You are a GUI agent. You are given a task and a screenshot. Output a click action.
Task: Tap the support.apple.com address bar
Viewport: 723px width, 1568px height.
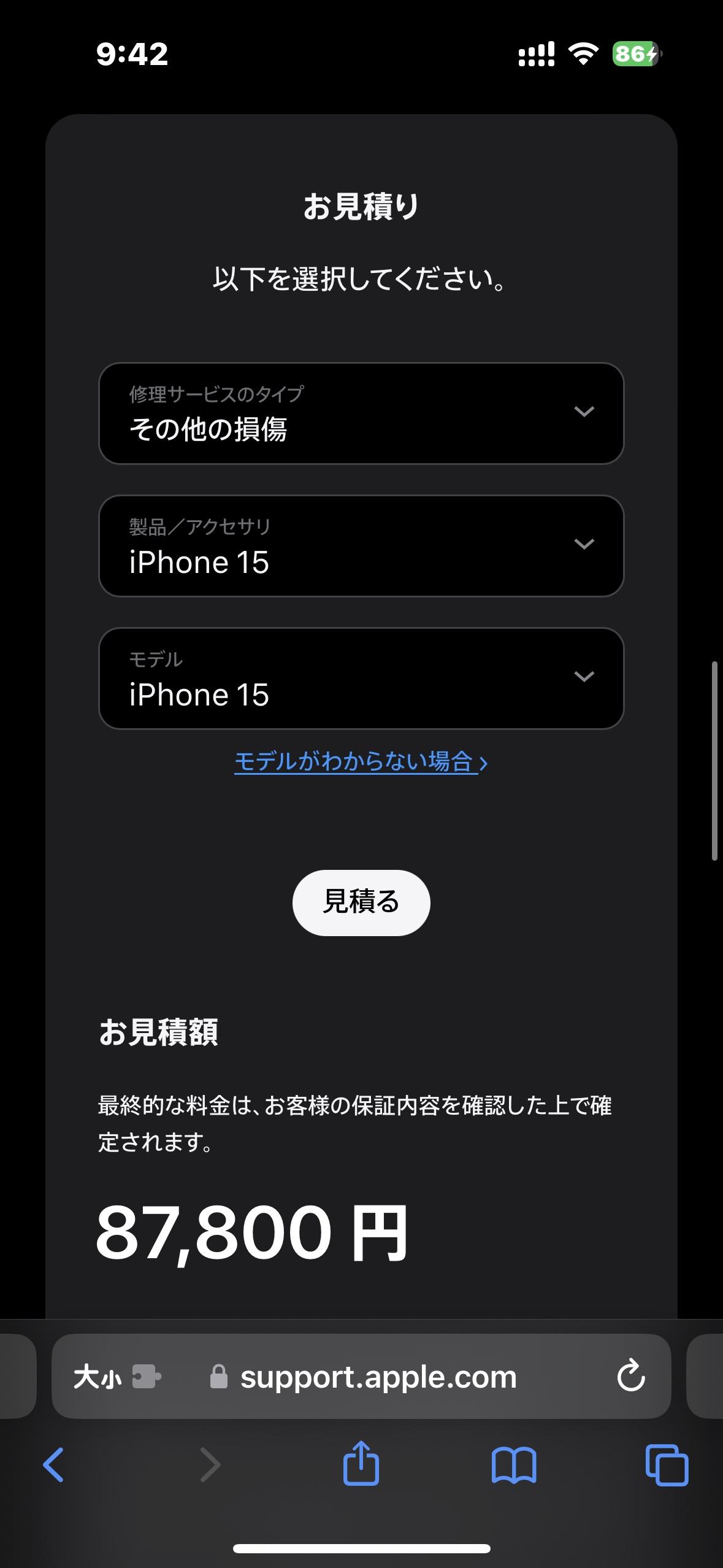(378, 1377)
